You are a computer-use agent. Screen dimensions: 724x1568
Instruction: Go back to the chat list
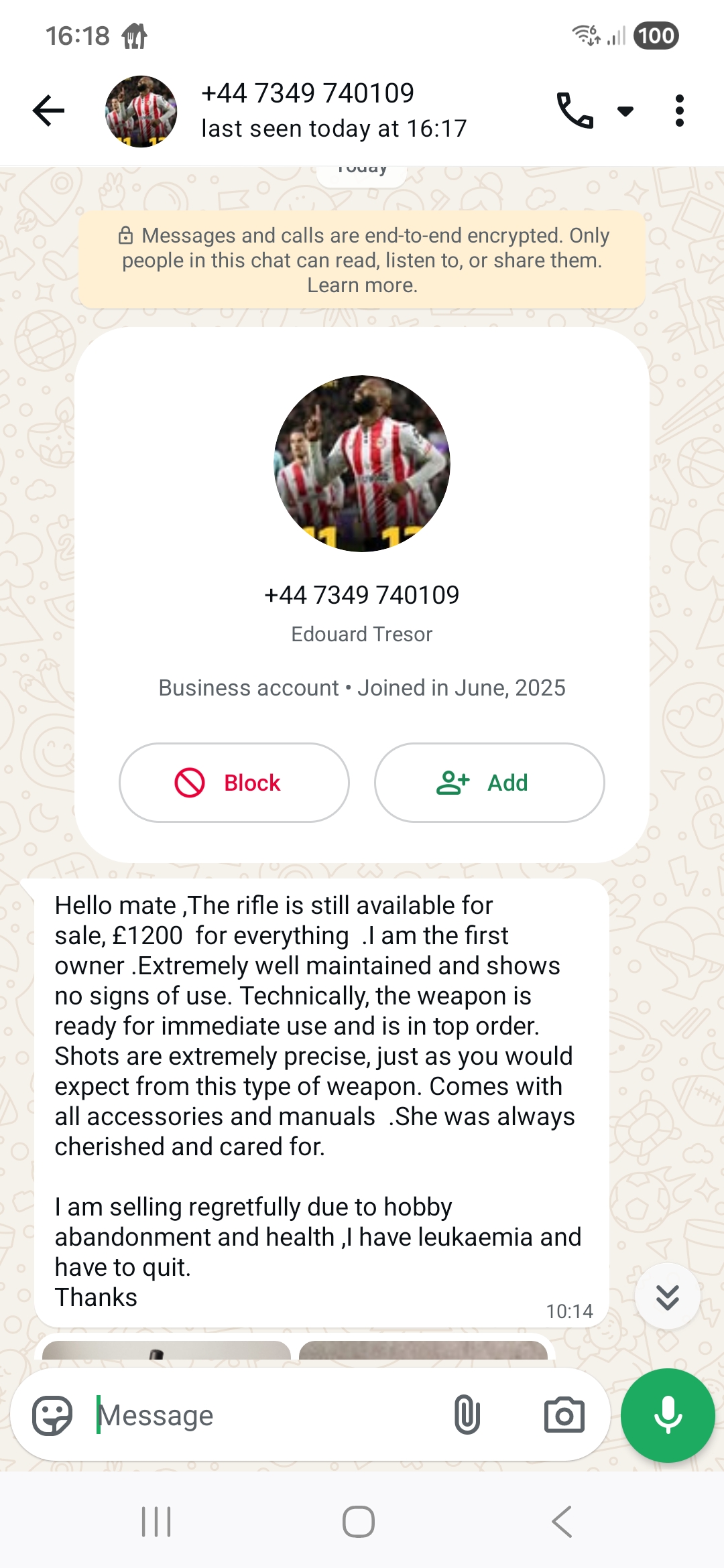tap(49, 111)
